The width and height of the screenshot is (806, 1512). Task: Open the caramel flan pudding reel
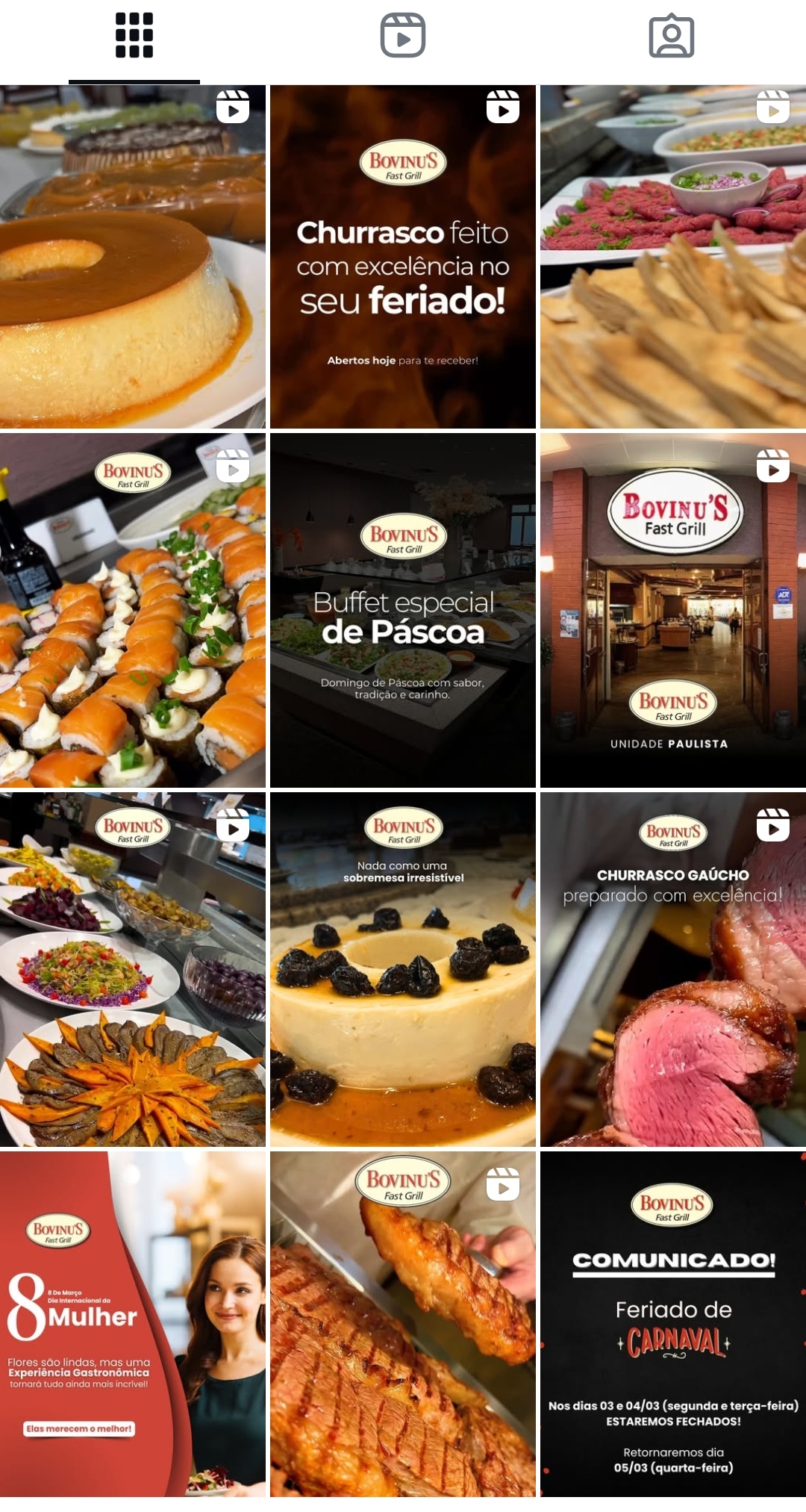tap(133, 257)
